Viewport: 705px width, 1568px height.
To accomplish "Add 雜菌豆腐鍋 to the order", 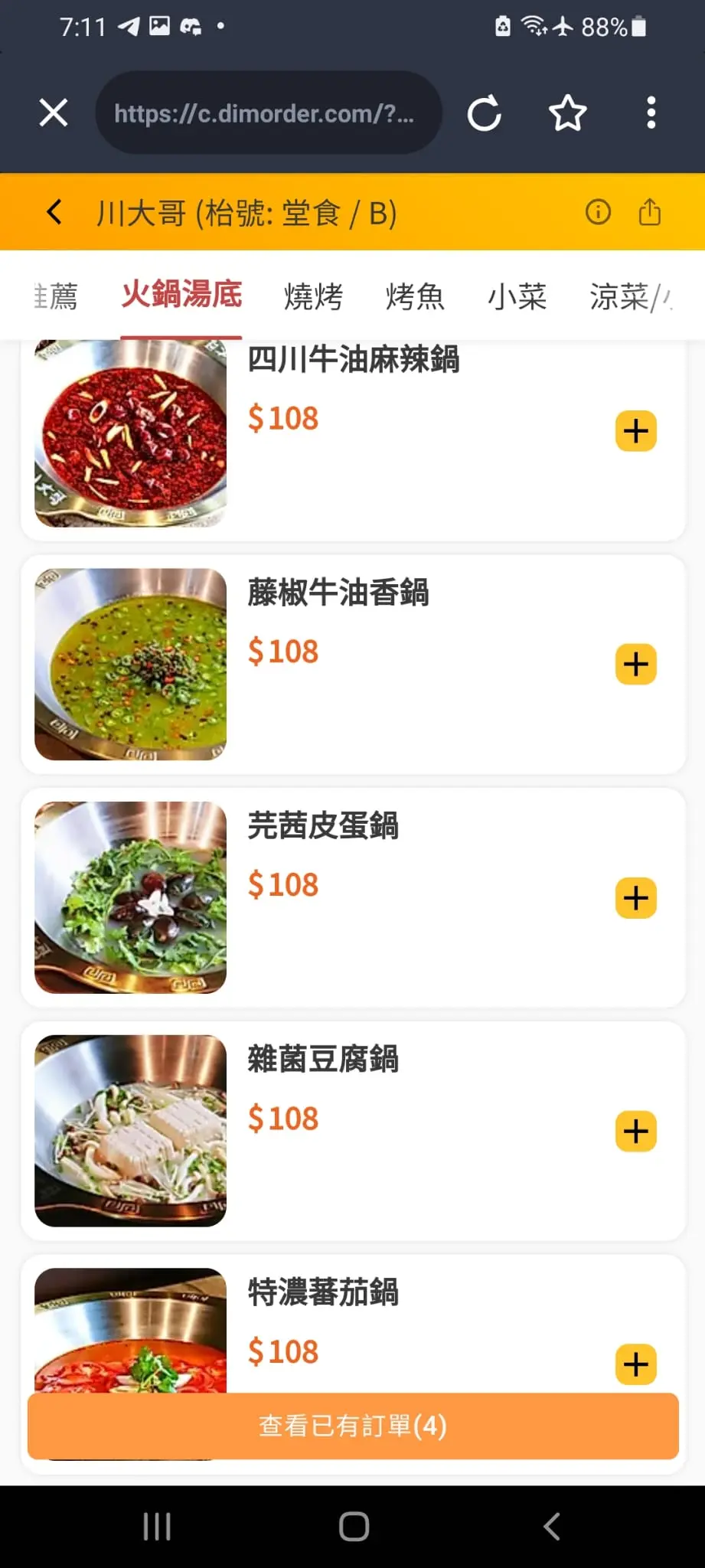I will pos(635,1131).
